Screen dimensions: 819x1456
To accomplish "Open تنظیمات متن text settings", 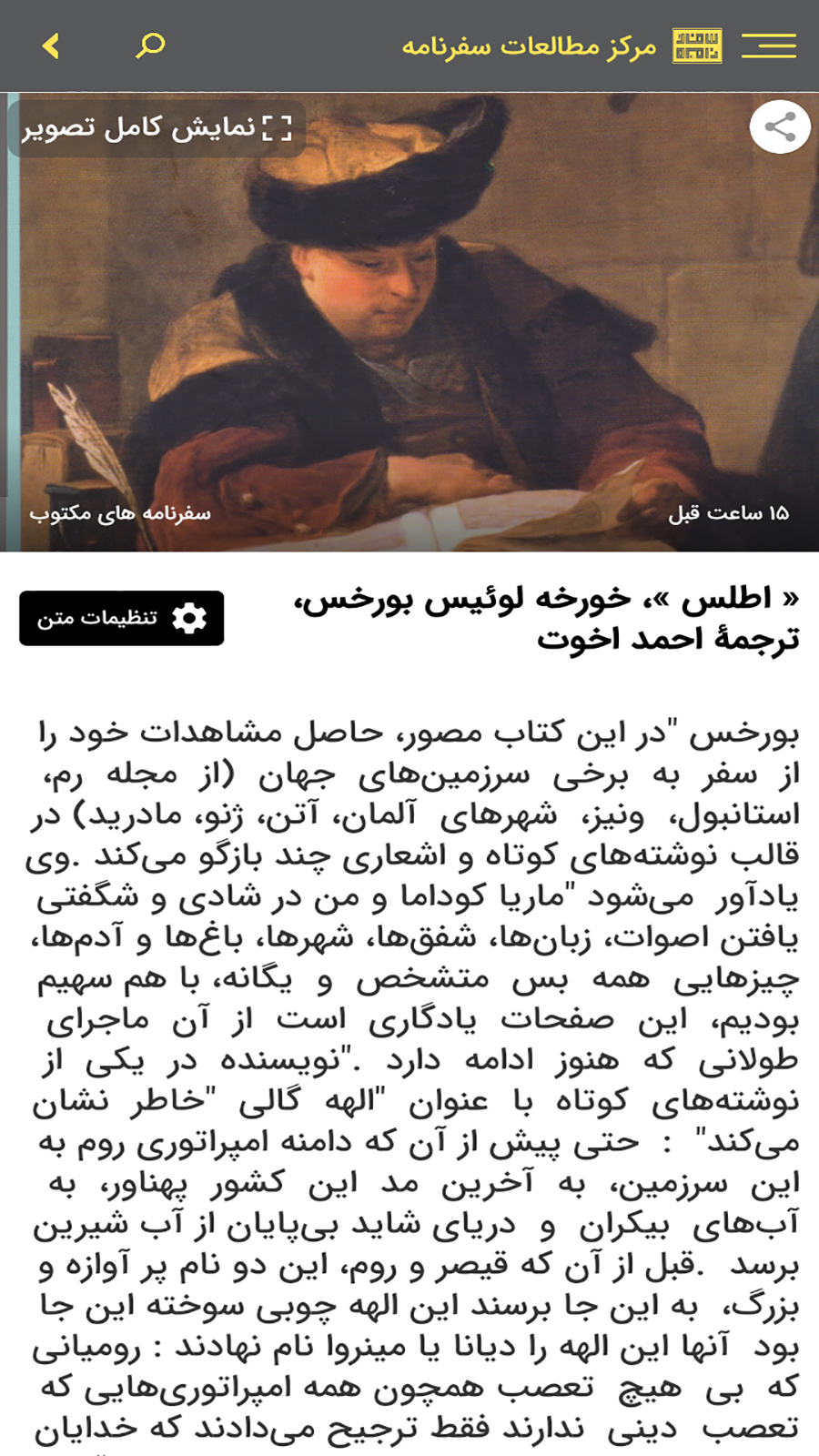I will pyautogui.click(x=122, y=618).
